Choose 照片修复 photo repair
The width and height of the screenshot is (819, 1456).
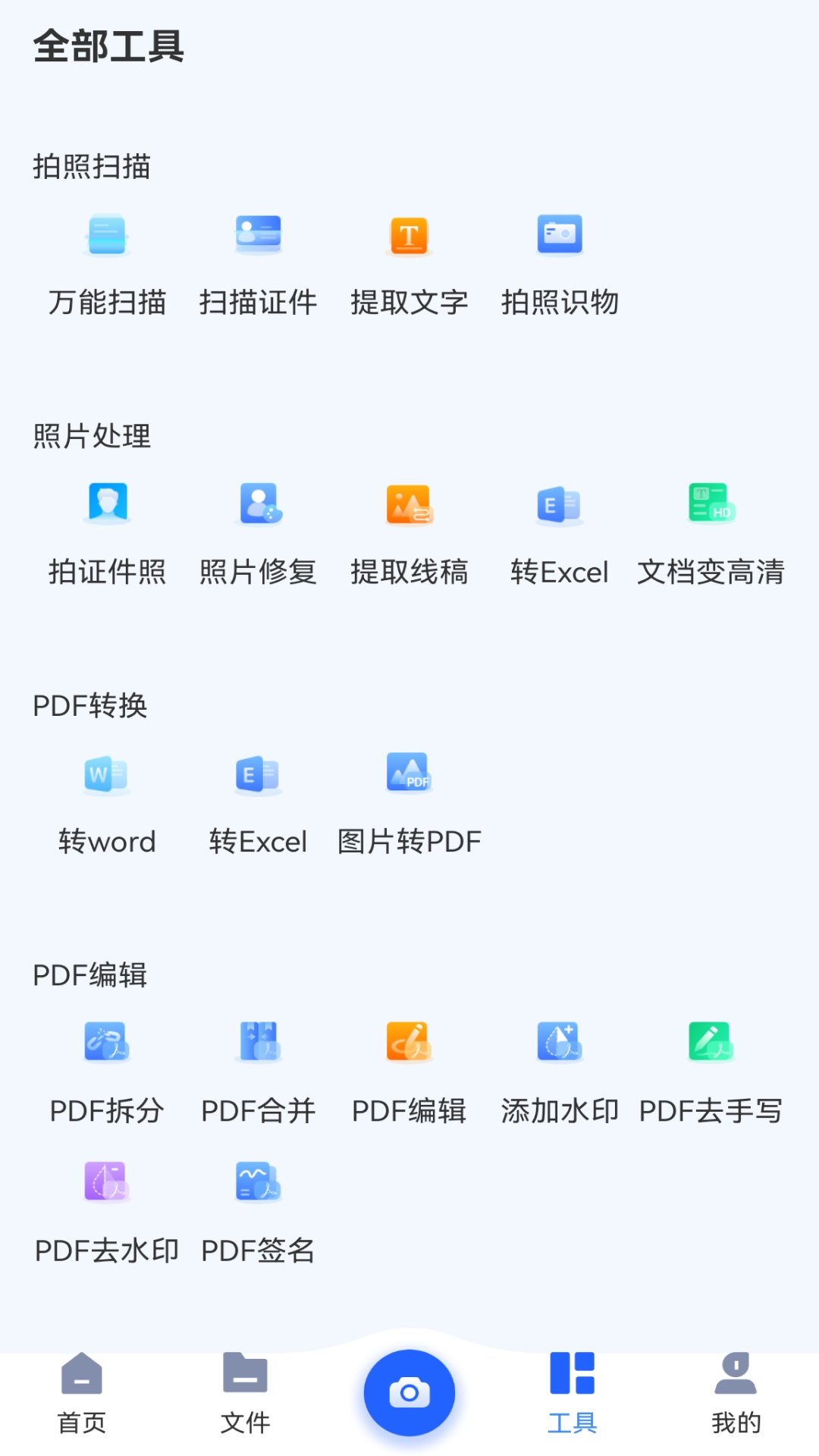[x=258, y=535]
